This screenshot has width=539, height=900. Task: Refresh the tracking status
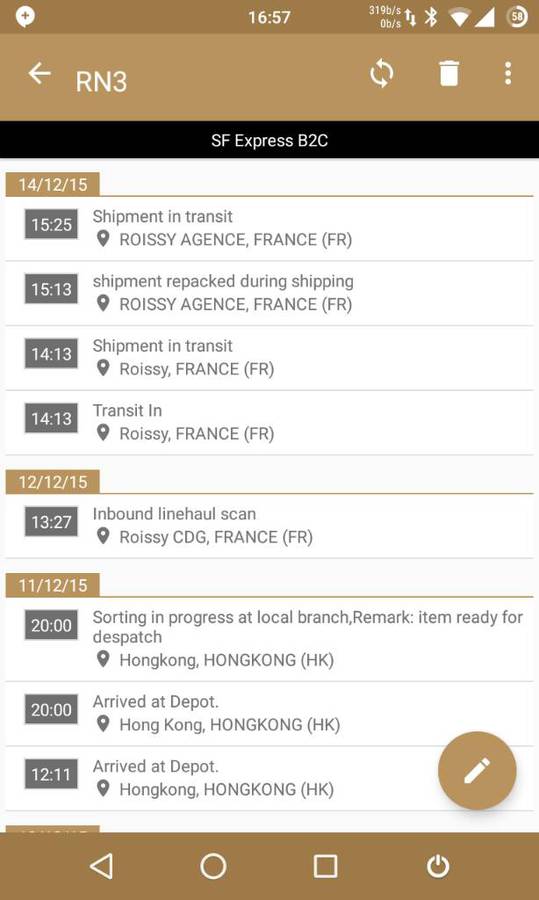tap(381, 74)
